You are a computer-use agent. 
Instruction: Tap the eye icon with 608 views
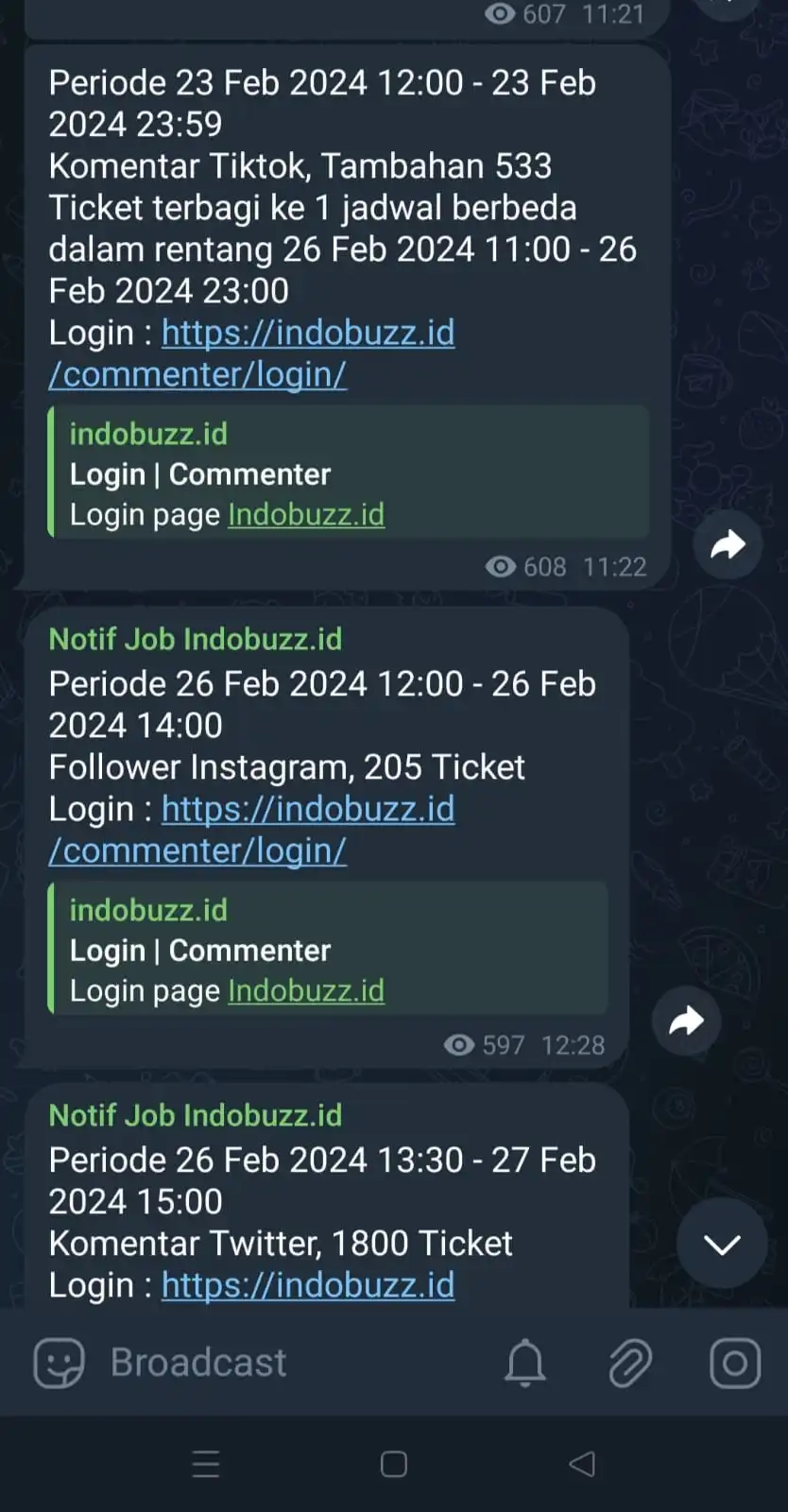click(499, 567)
